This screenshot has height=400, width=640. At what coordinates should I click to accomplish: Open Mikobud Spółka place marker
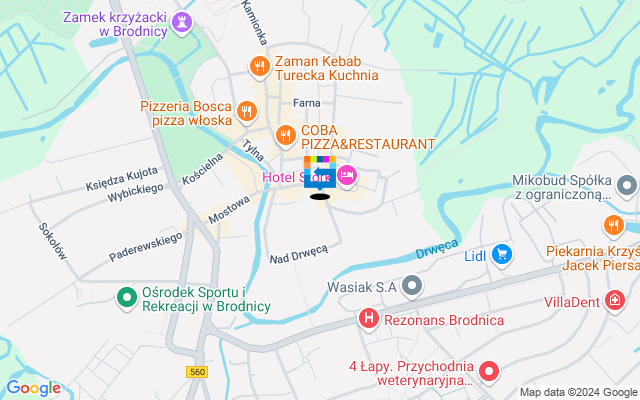[x=627, y=186]
